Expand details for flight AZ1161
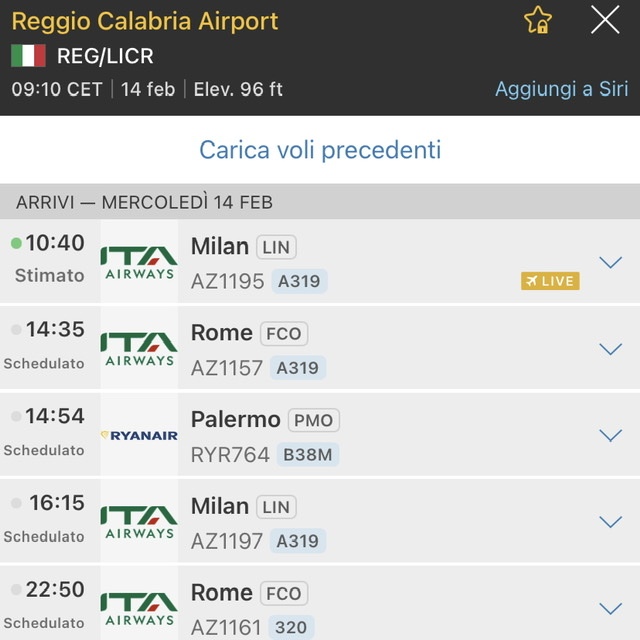640x640 pixels. point(610,608)
